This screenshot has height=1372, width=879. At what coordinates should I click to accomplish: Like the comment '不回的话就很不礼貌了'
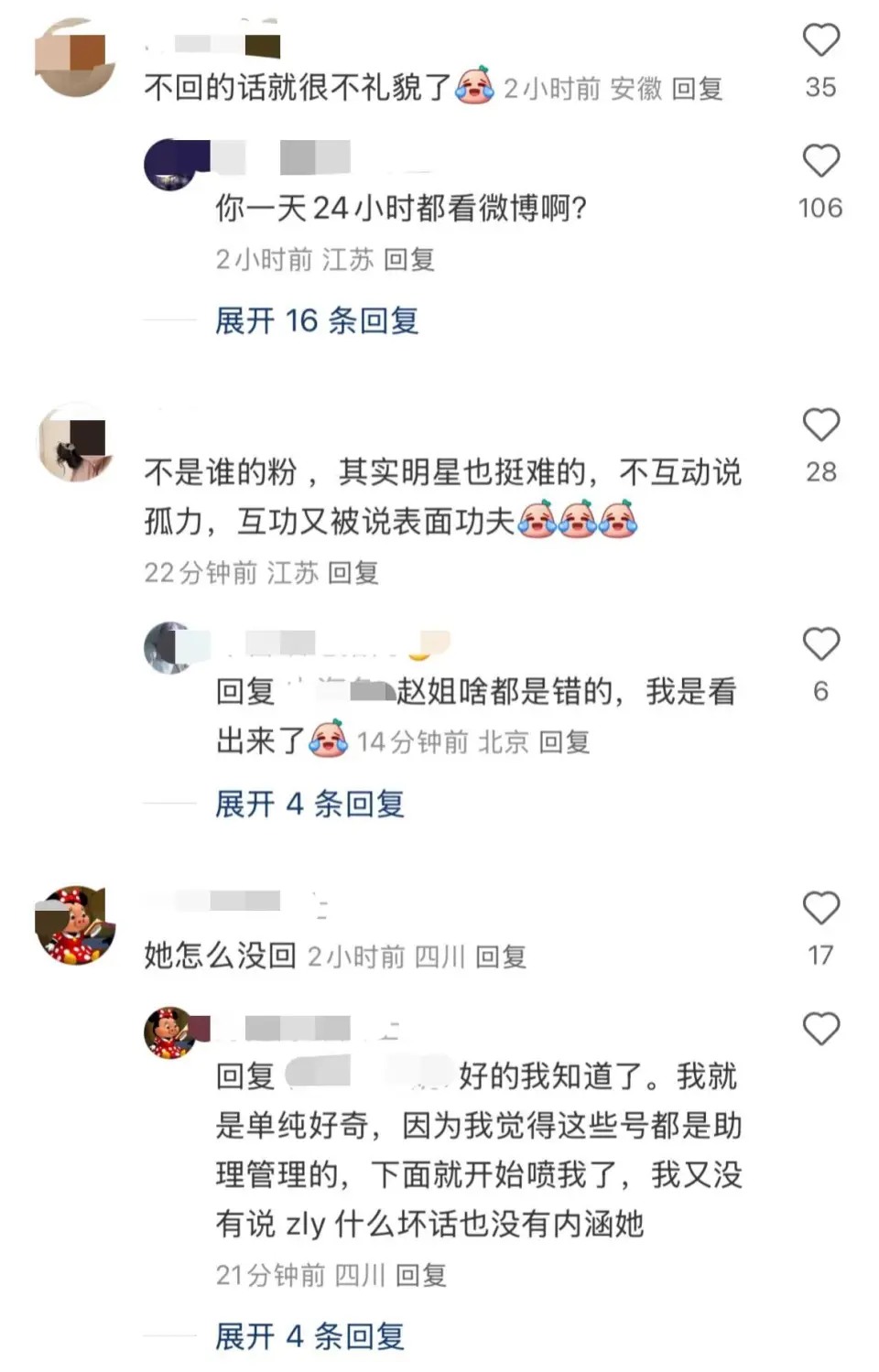820,40
